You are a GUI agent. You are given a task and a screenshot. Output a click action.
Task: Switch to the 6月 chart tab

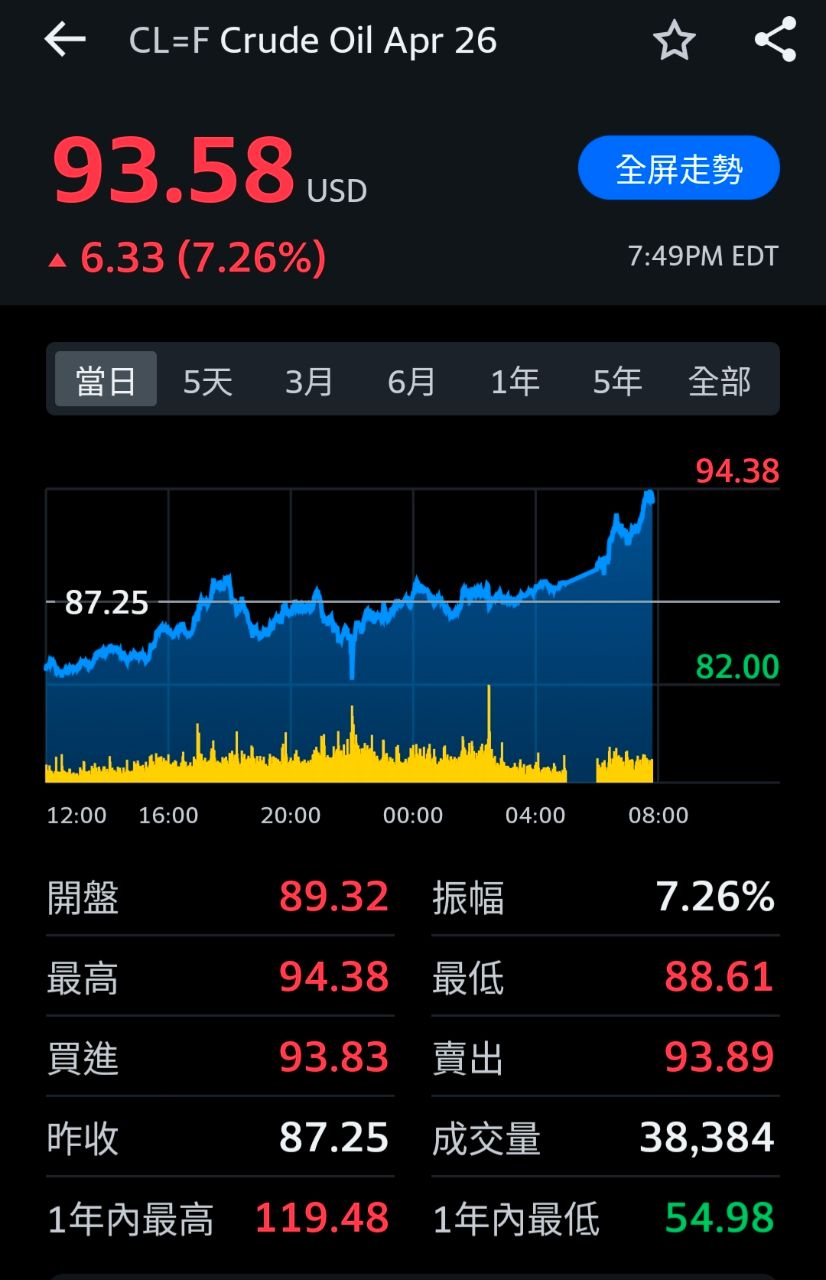tap(412, 380)
